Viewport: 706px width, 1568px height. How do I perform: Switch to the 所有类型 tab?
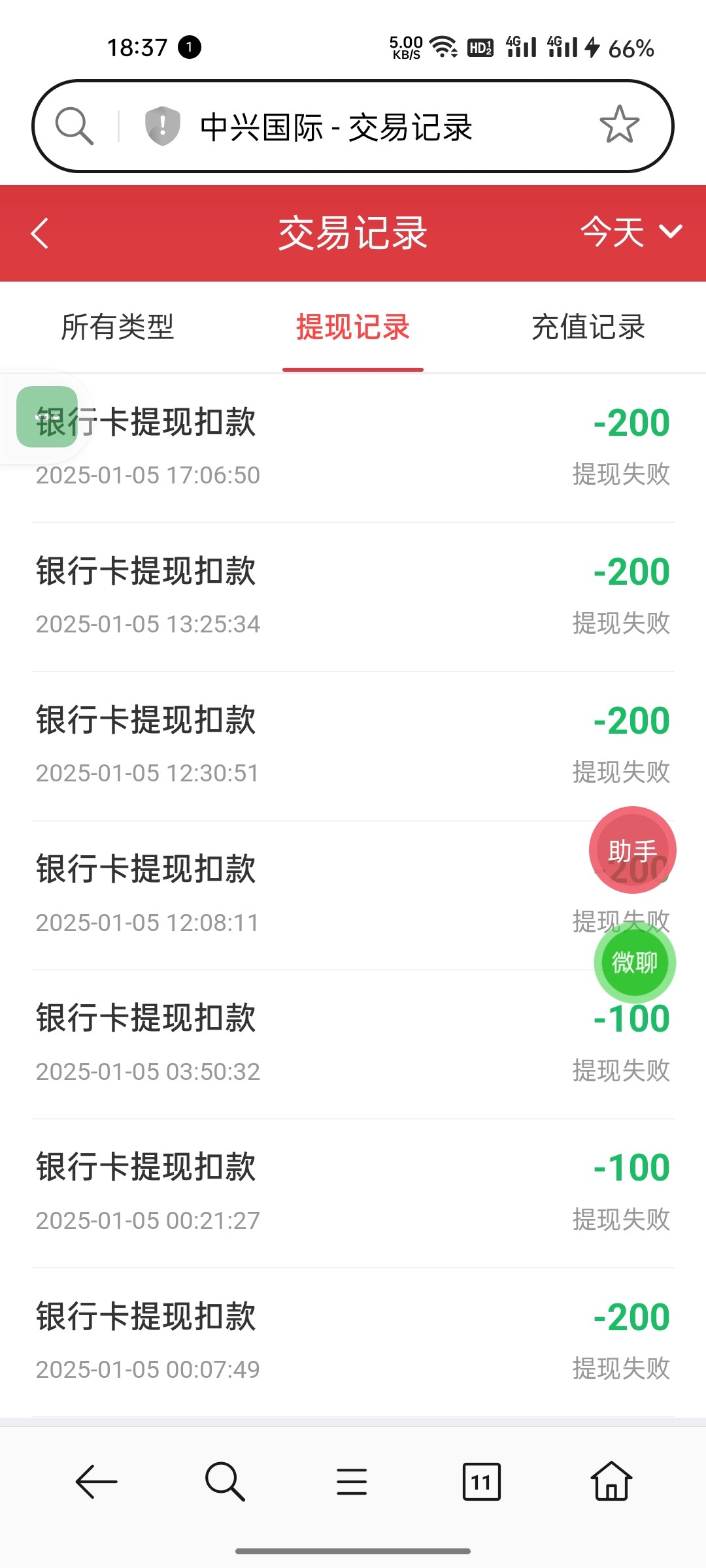pos(118,327)
